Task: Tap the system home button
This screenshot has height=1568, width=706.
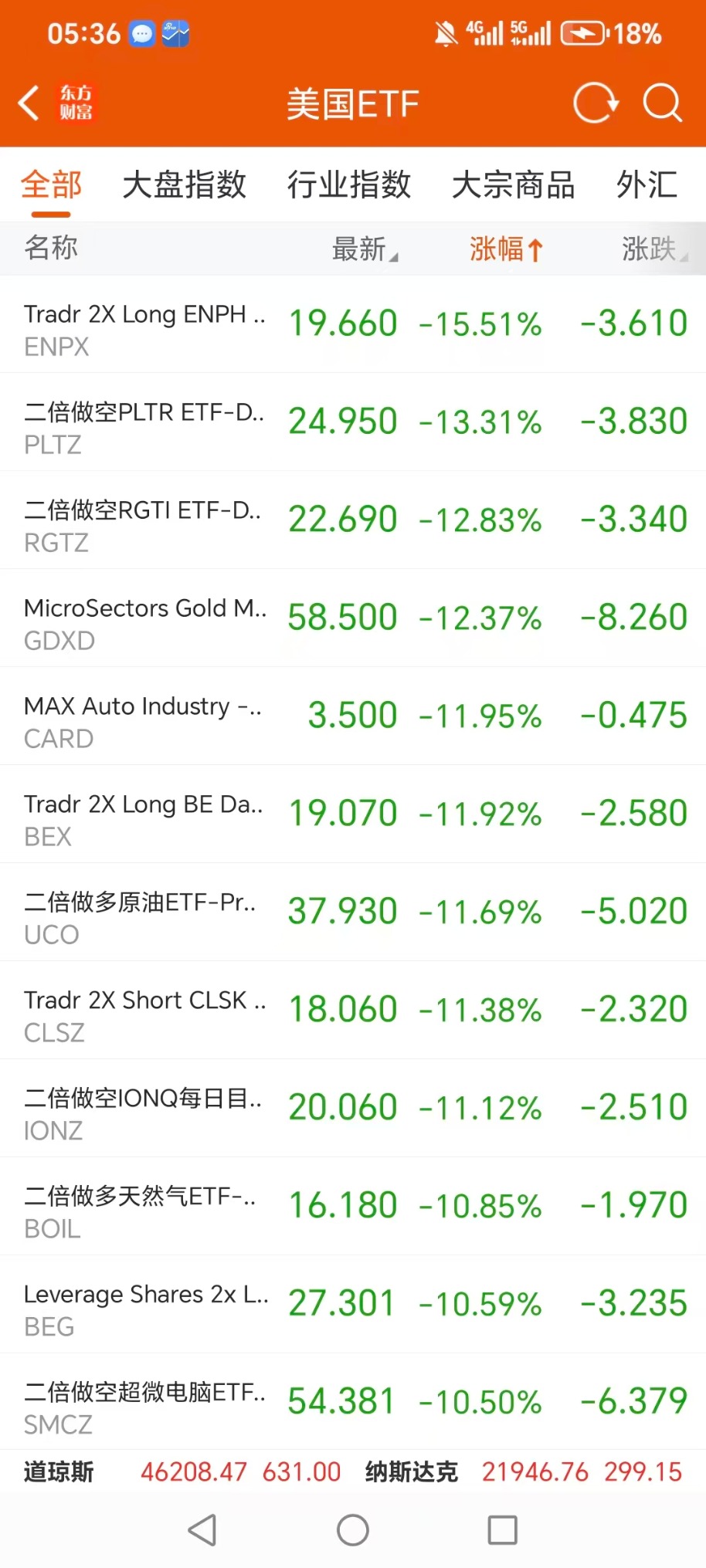Action: click(x=353, y=1530)
